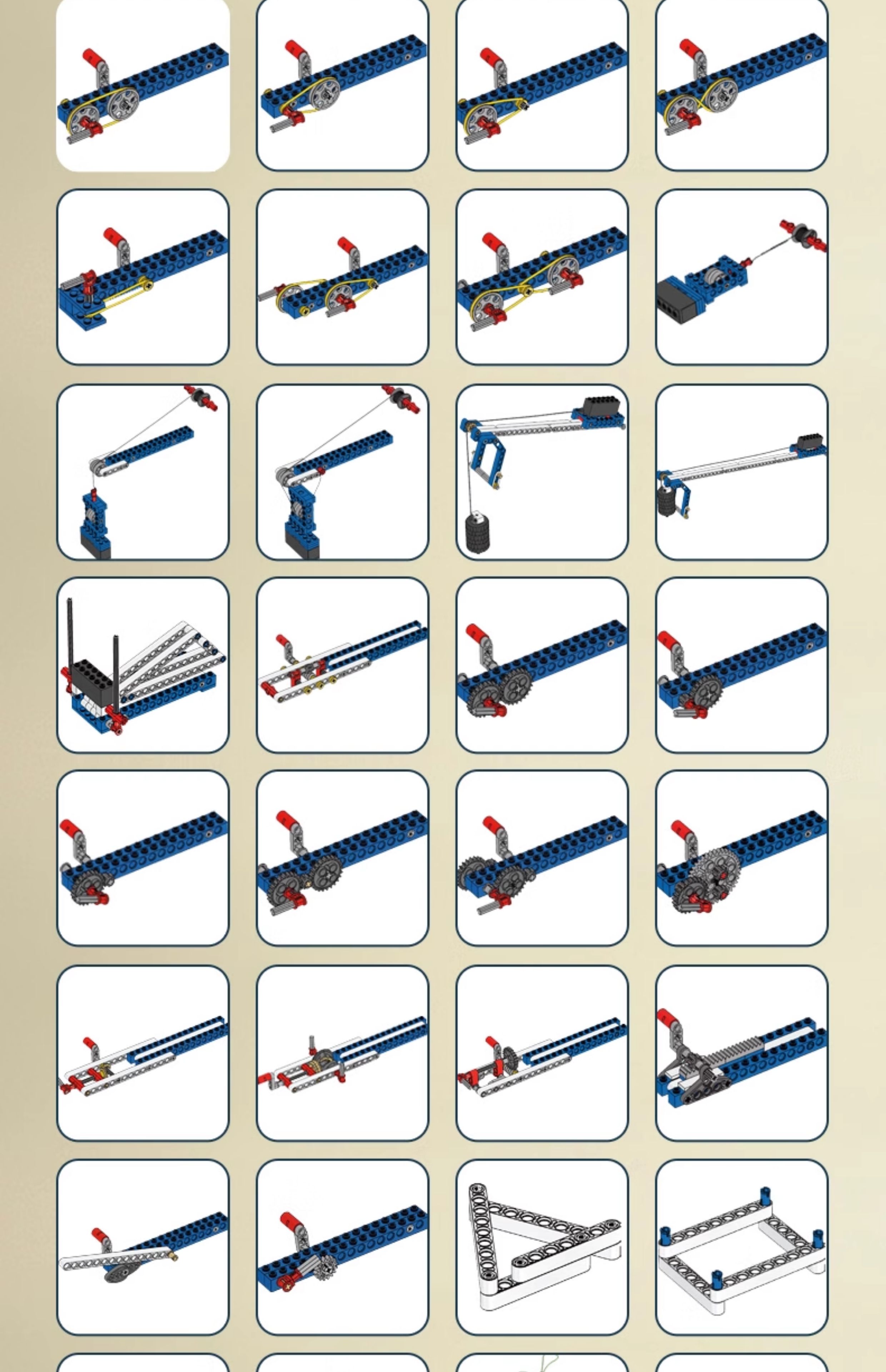Choose the white triangle beam frame model

point(541,1247)
